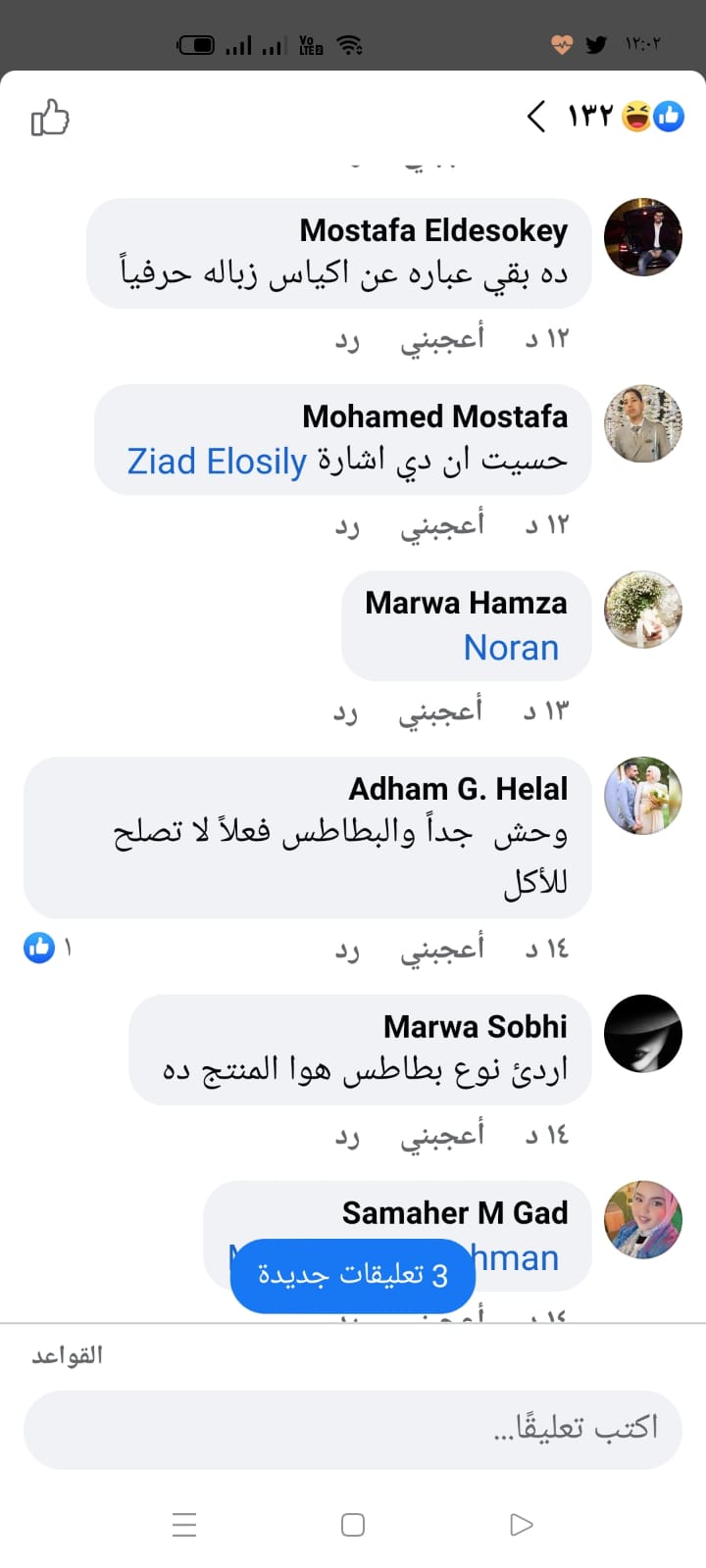This screenshot has width=706, height=1568.
Task: Like Marwa Sobhi's comment
Action: coord(441,1135)
